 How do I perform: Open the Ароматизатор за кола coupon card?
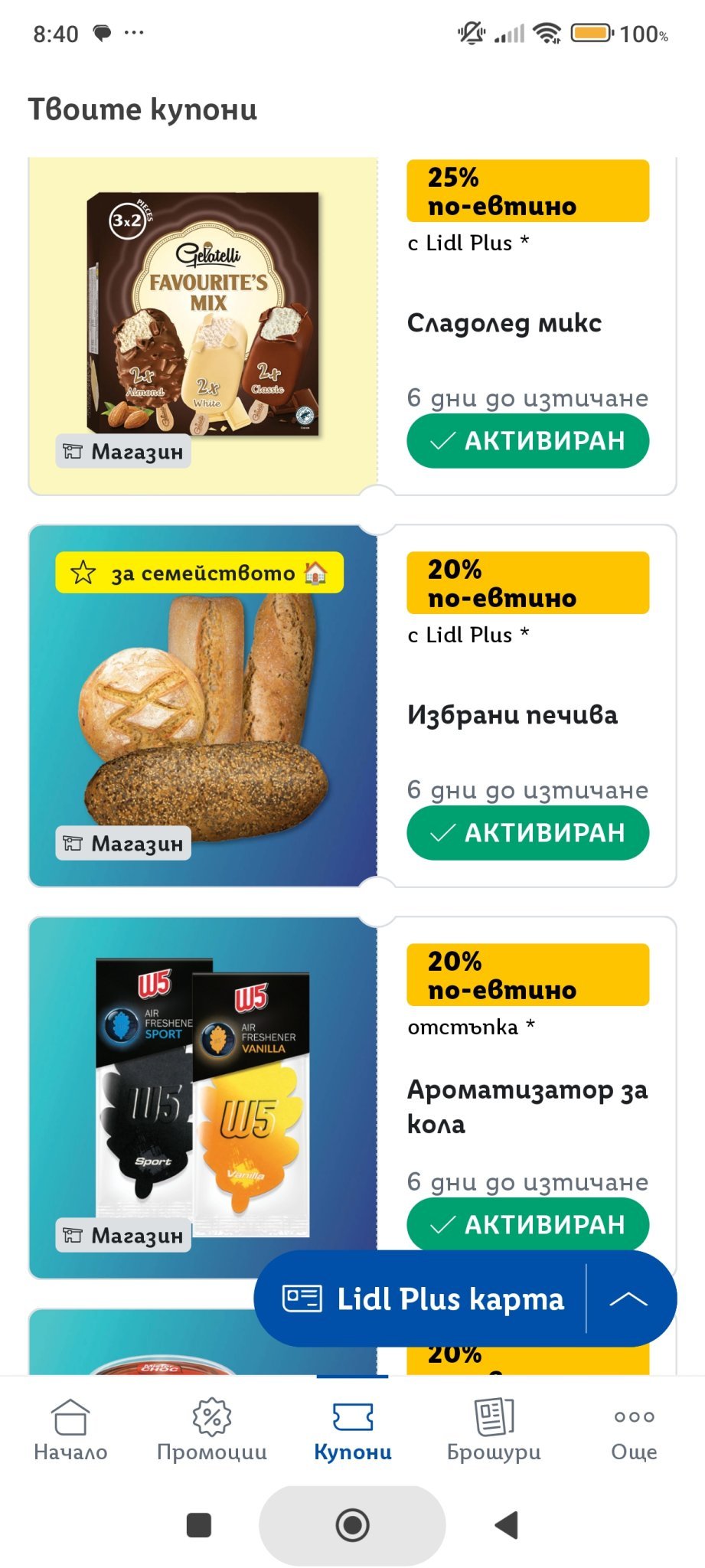(203, 1095)
